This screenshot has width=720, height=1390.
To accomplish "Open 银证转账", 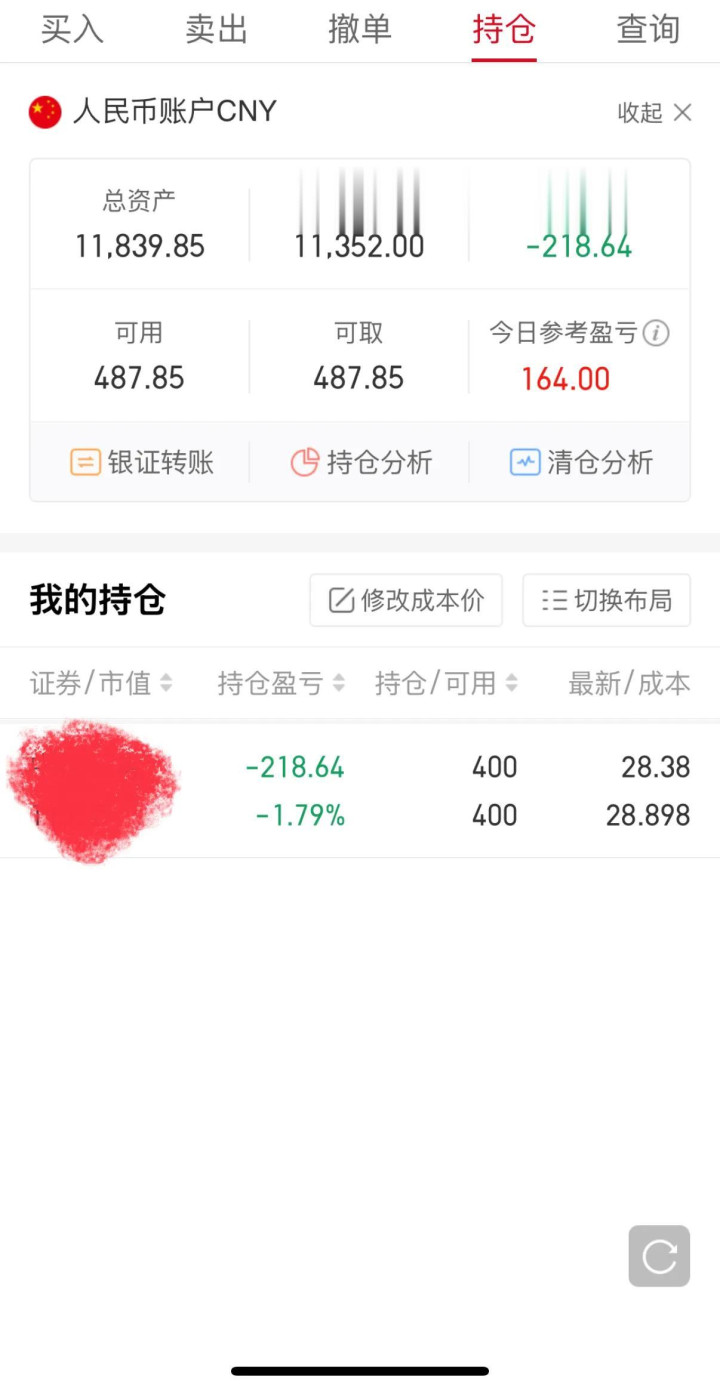I will (141, 462).
